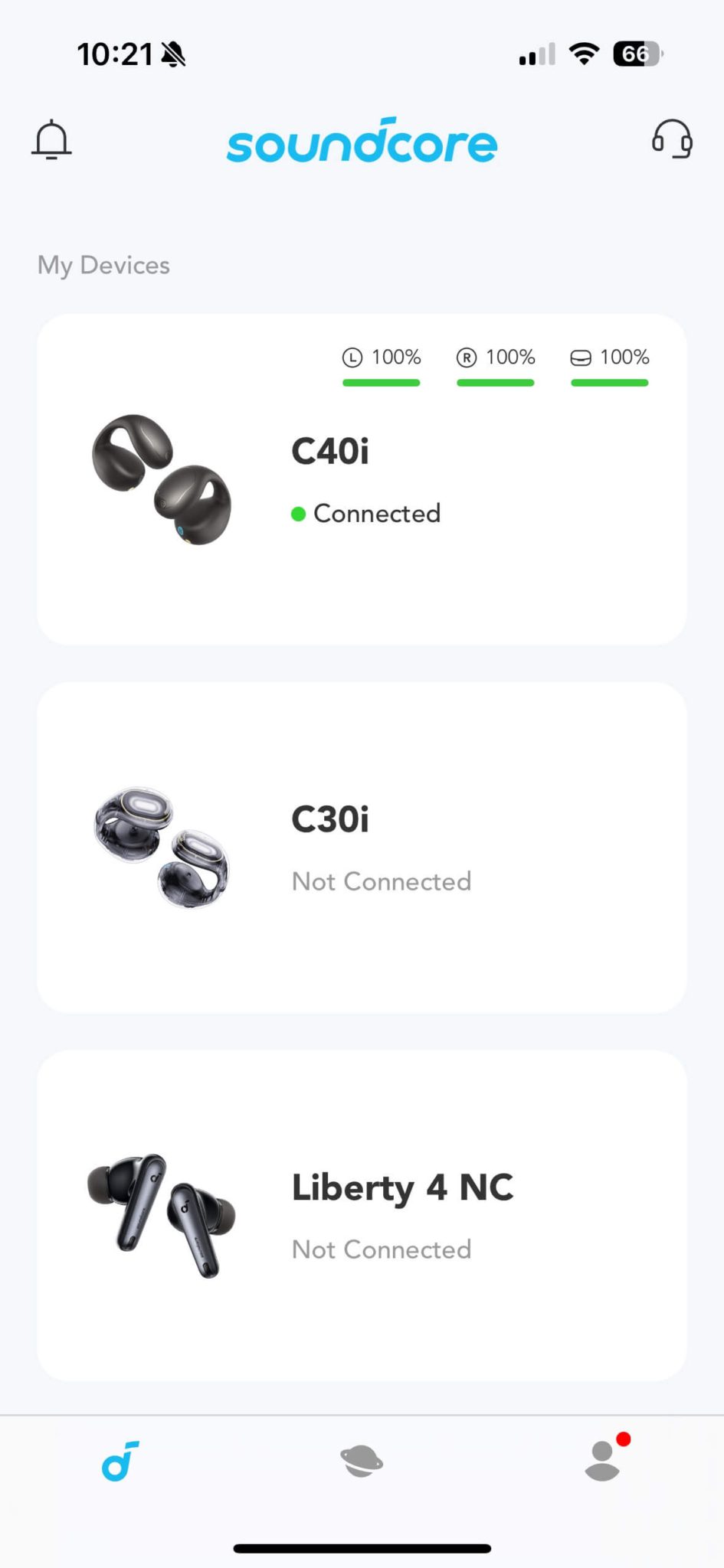
Task: Open the profile icon with red badge
Action: (604, 1460)
